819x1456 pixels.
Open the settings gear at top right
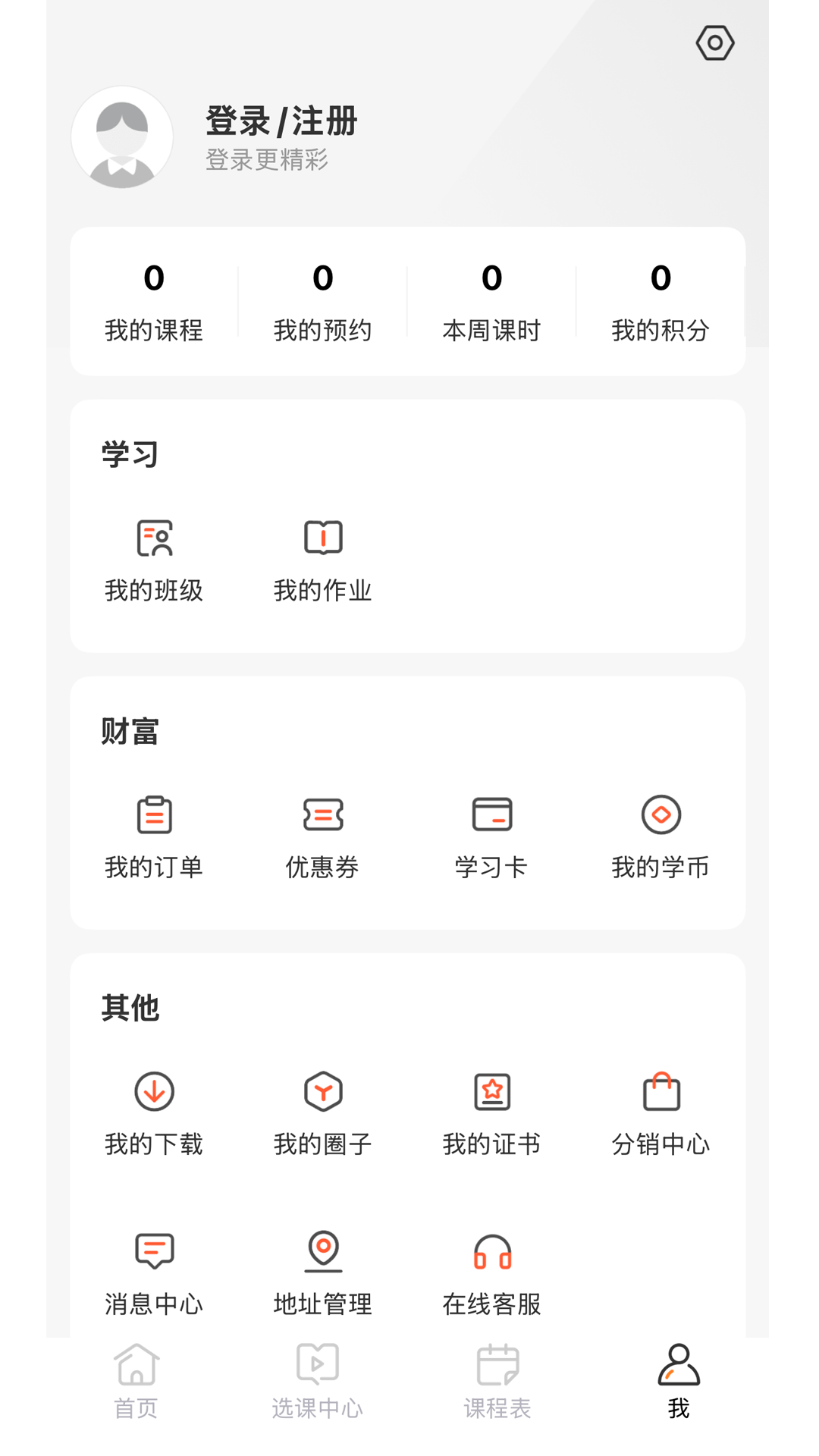[x=714, y=43]
